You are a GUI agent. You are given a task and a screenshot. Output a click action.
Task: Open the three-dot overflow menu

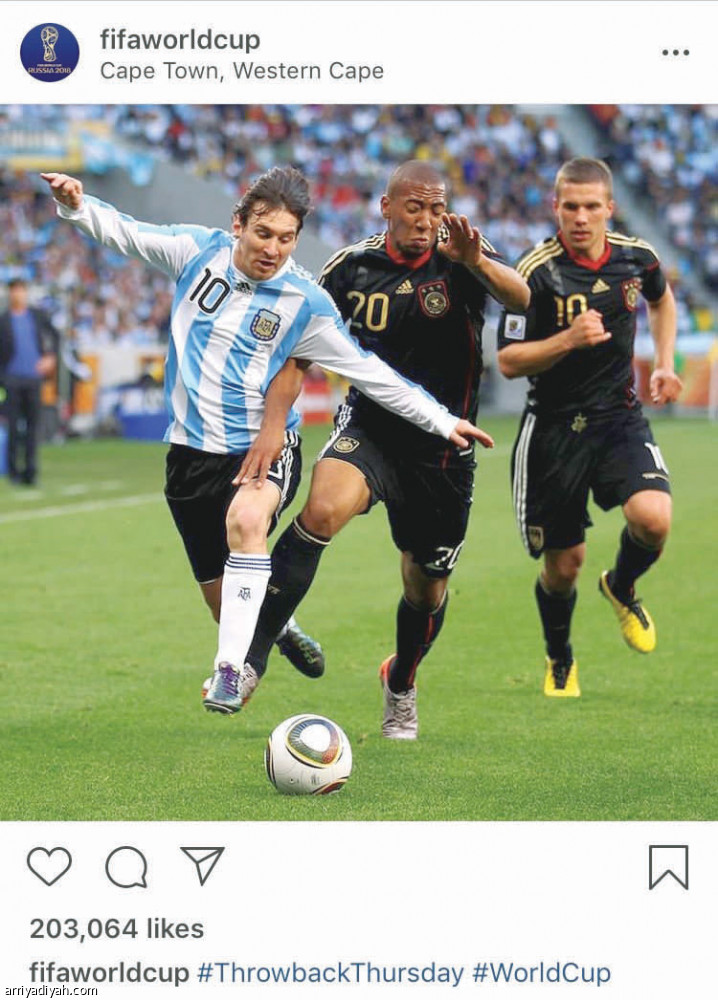pos(675,52)
